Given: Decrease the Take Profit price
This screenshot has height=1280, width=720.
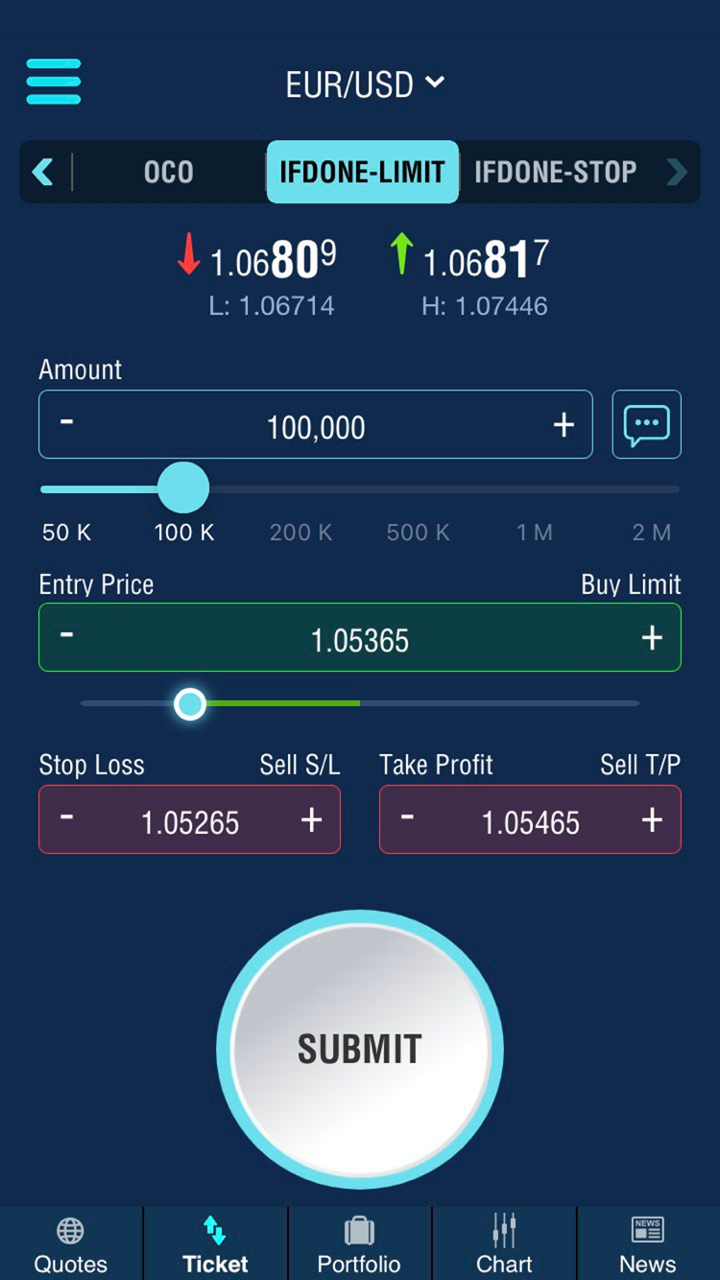Looking at the screenshot, I should [408, 819].
